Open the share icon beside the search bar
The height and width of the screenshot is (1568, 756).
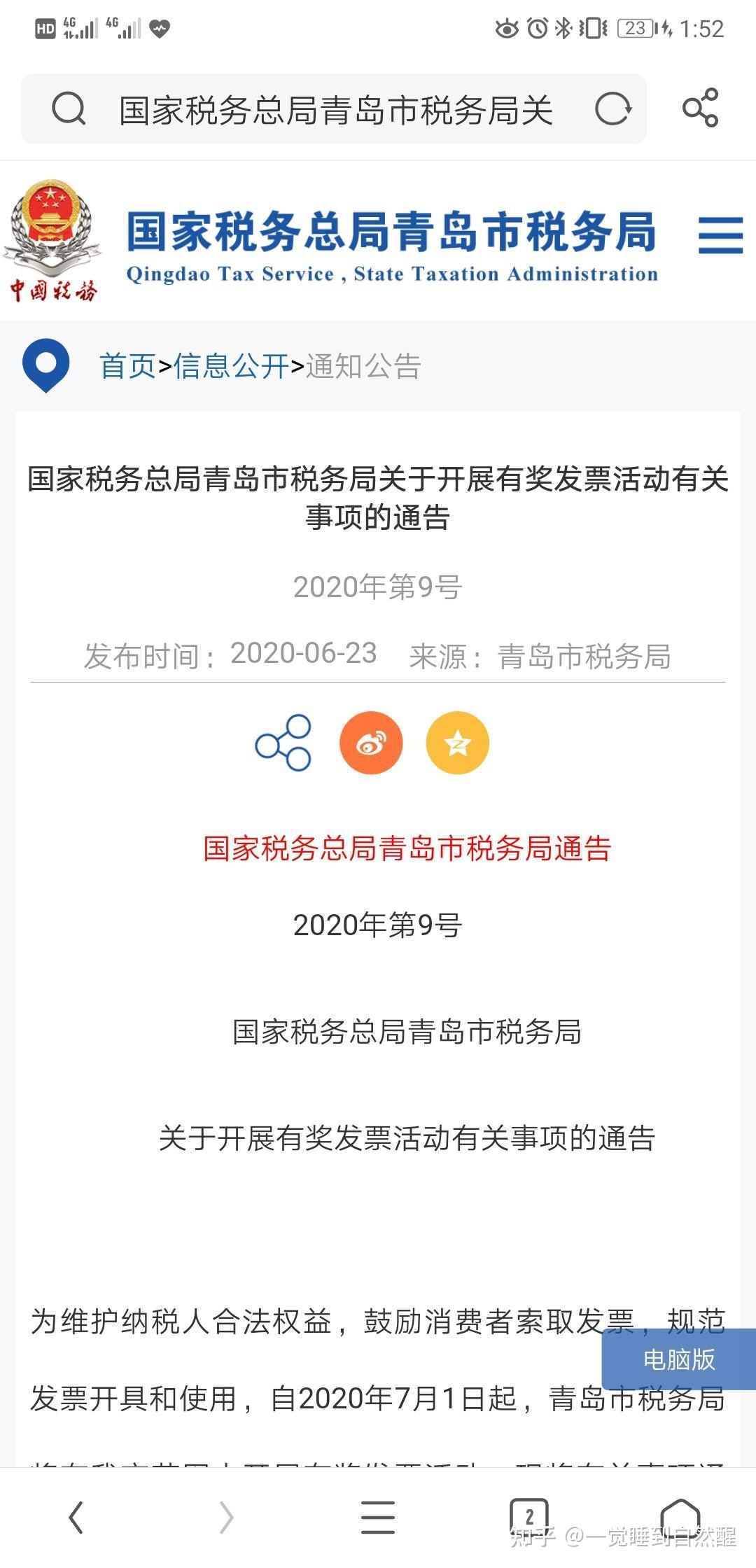[700, 109]
